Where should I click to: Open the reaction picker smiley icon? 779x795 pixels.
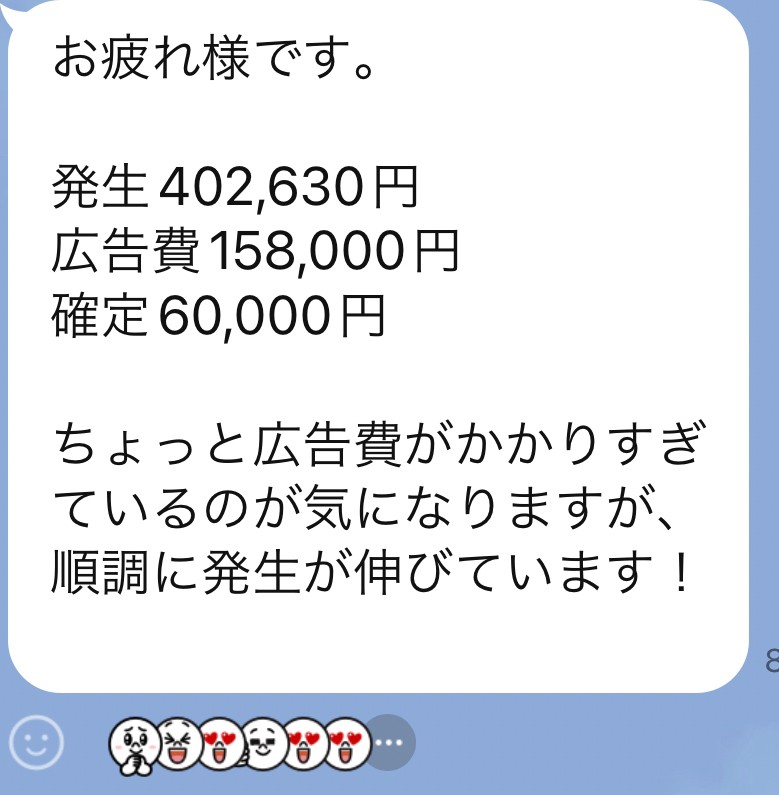[36, 743]
